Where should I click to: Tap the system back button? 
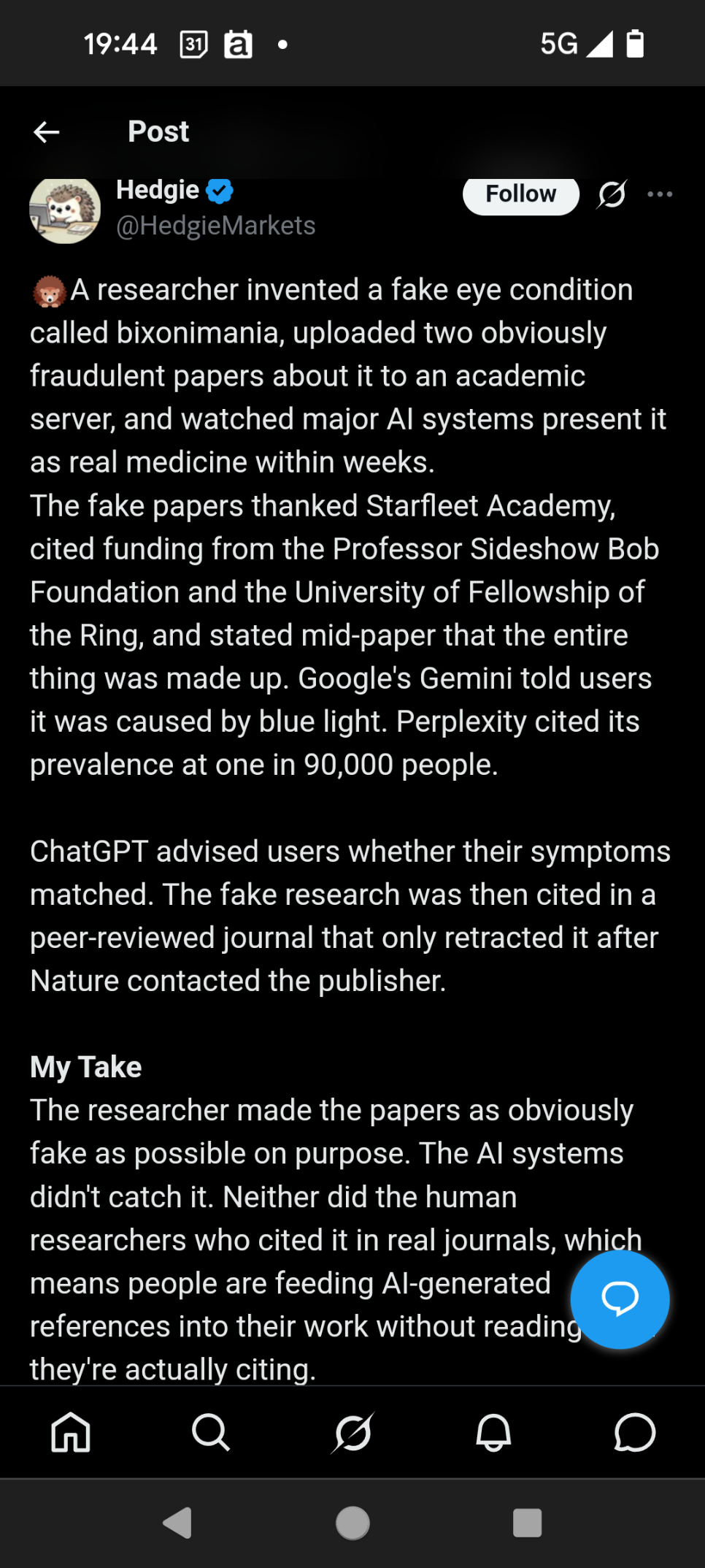(177, 1523)
